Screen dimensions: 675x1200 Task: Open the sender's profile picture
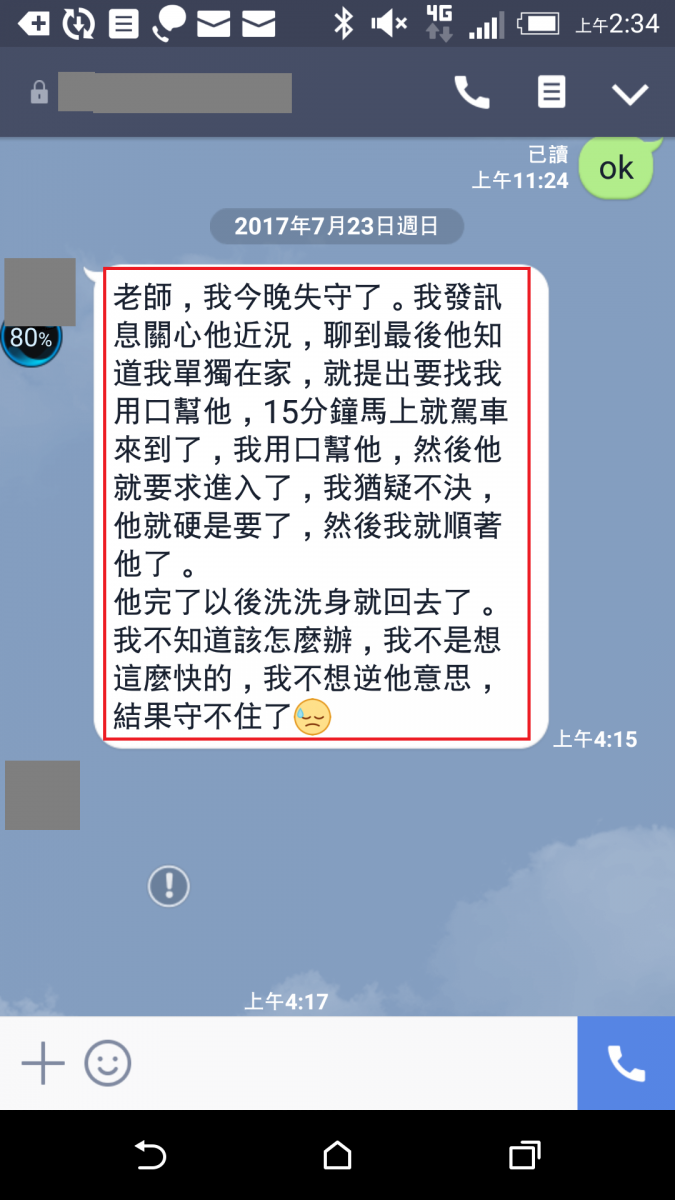(41, 293)
